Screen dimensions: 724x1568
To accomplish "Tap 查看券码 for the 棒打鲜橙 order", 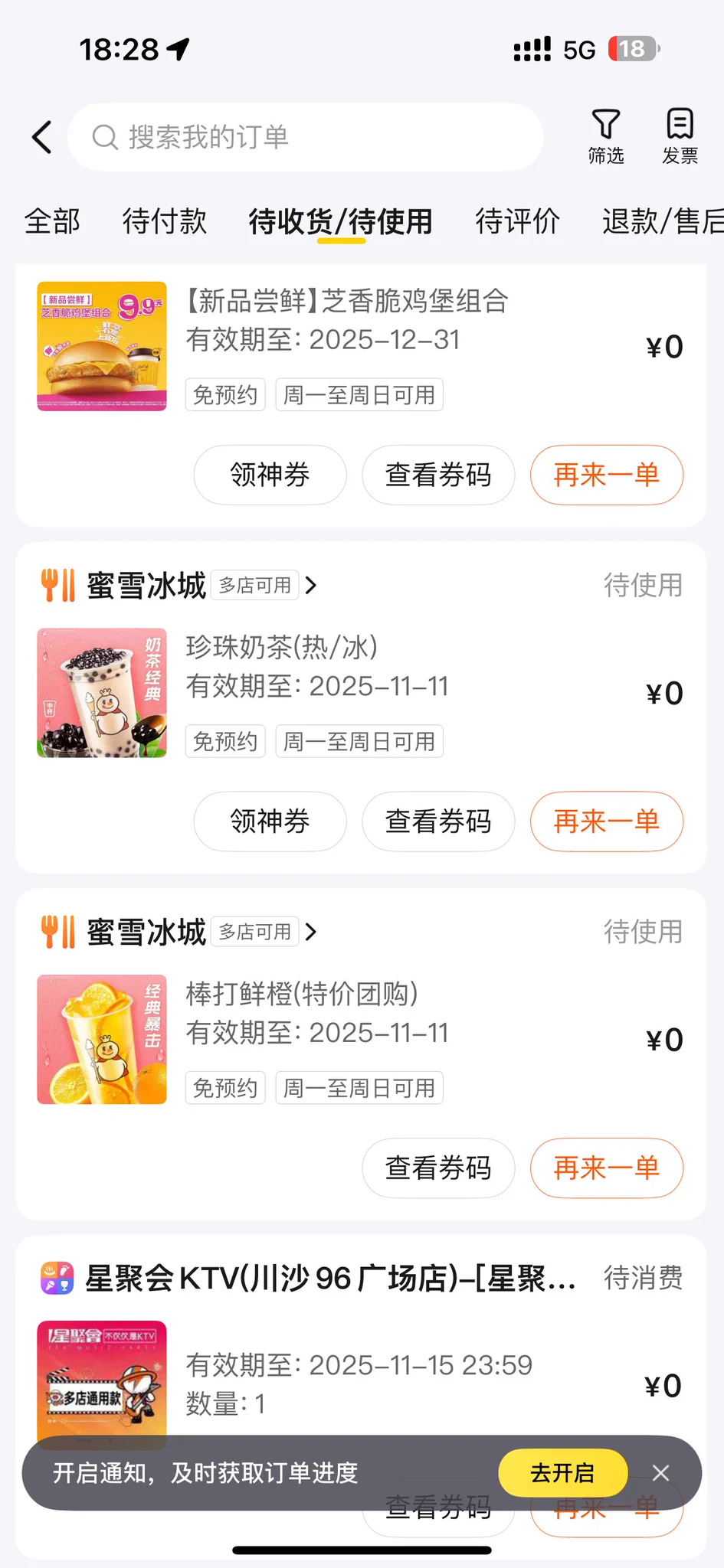I will (438, 1168).
